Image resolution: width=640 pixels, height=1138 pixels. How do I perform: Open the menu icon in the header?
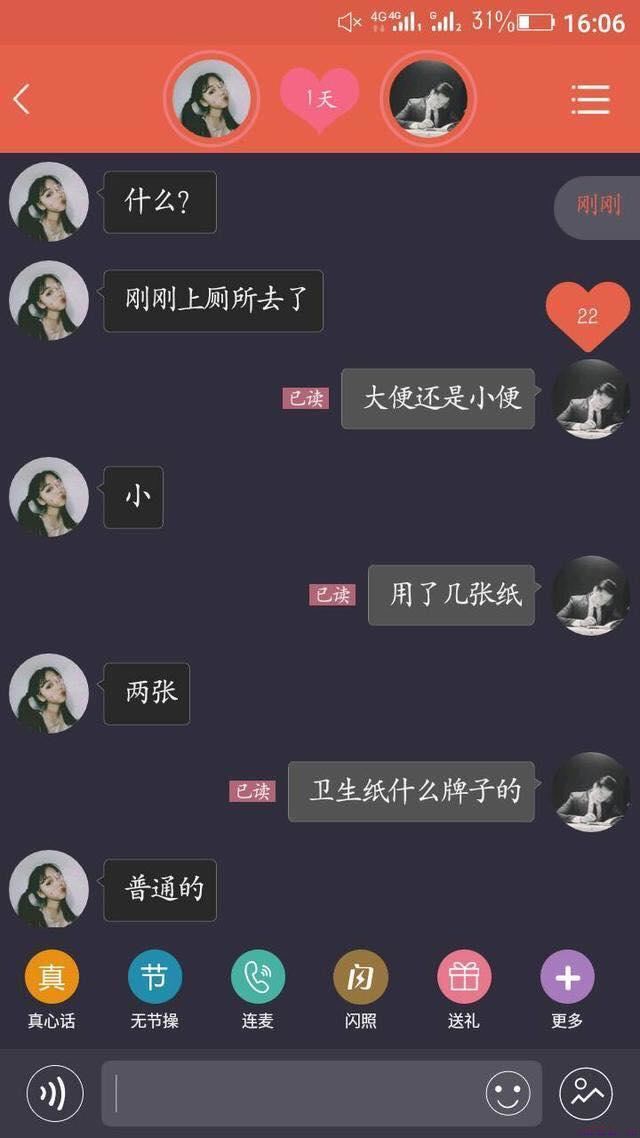point(590,99)
